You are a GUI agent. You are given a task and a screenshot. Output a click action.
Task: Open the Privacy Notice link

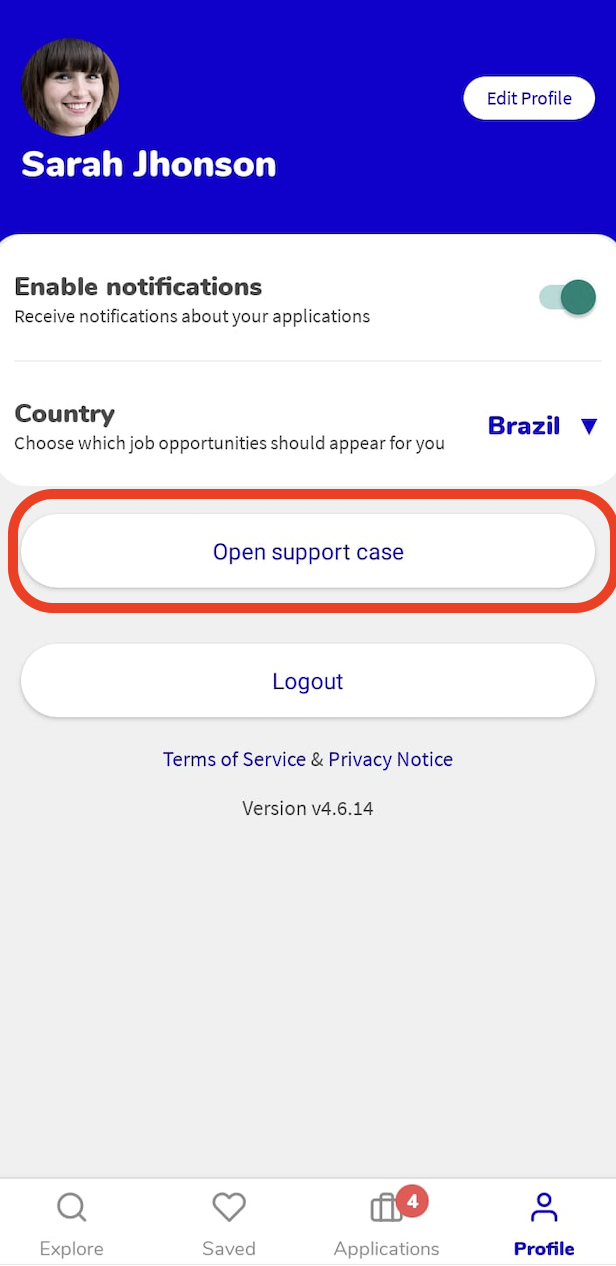tap(390, 759)
